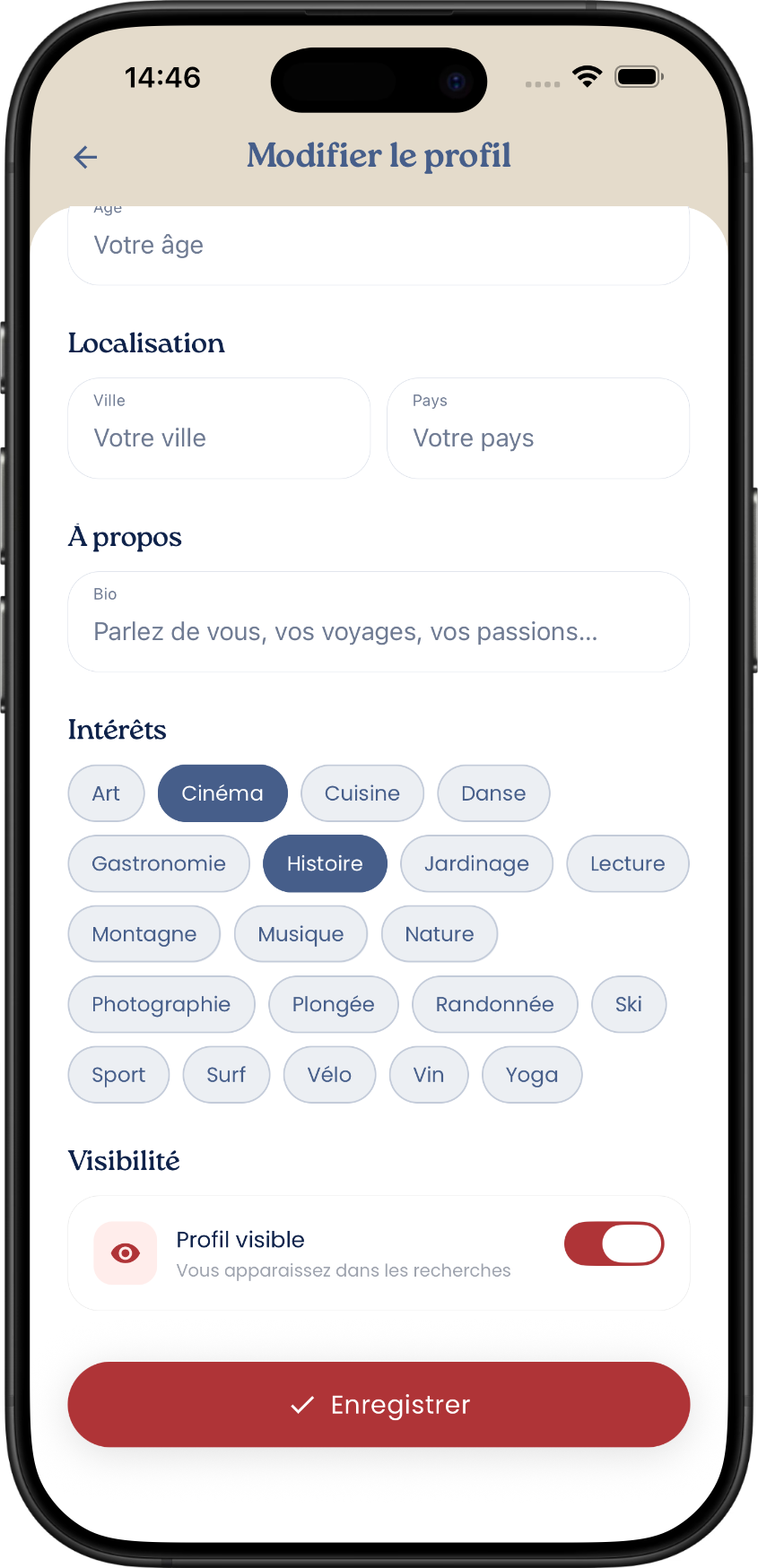This screenshot has height=1568, width=758.
Task: Pick the Yoga interest chip
Action: (531, 1075)
